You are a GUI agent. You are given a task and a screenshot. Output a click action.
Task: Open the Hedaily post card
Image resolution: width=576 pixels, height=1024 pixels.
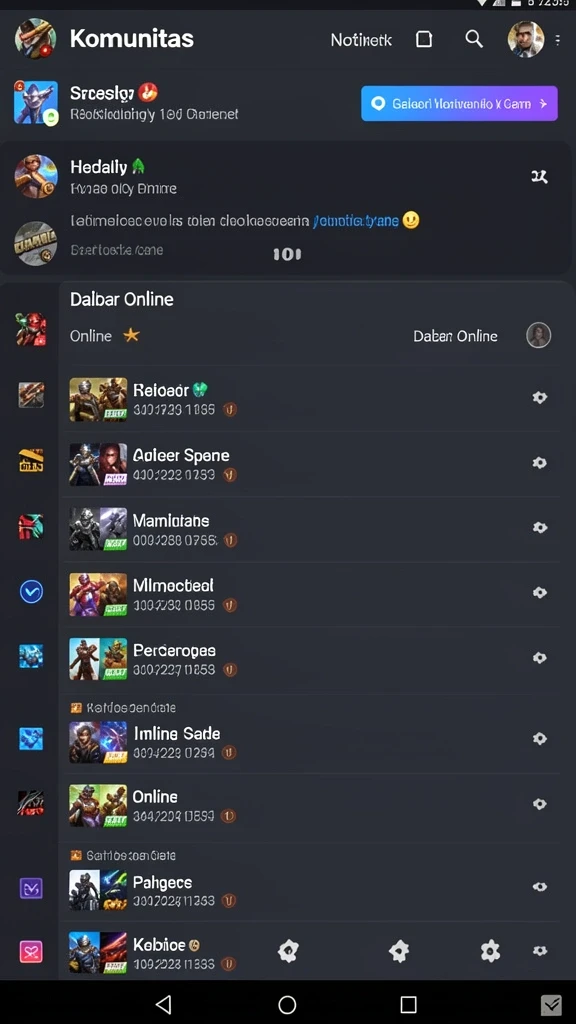point(286,208)
